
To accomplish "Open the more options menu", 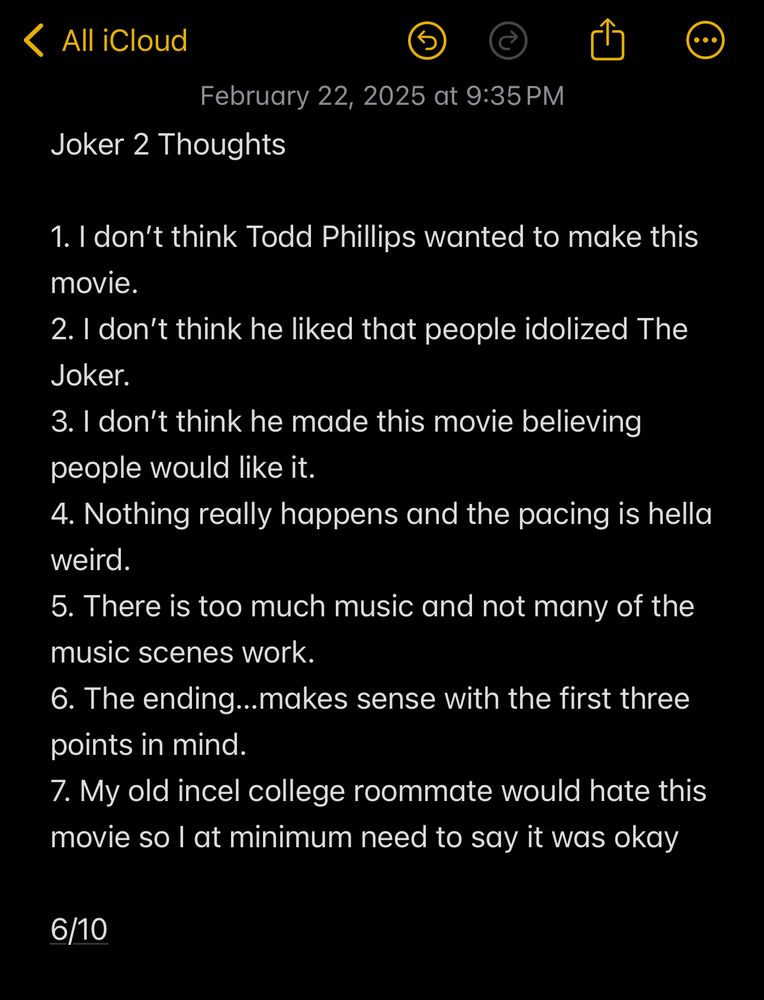I will click(705, 41).
